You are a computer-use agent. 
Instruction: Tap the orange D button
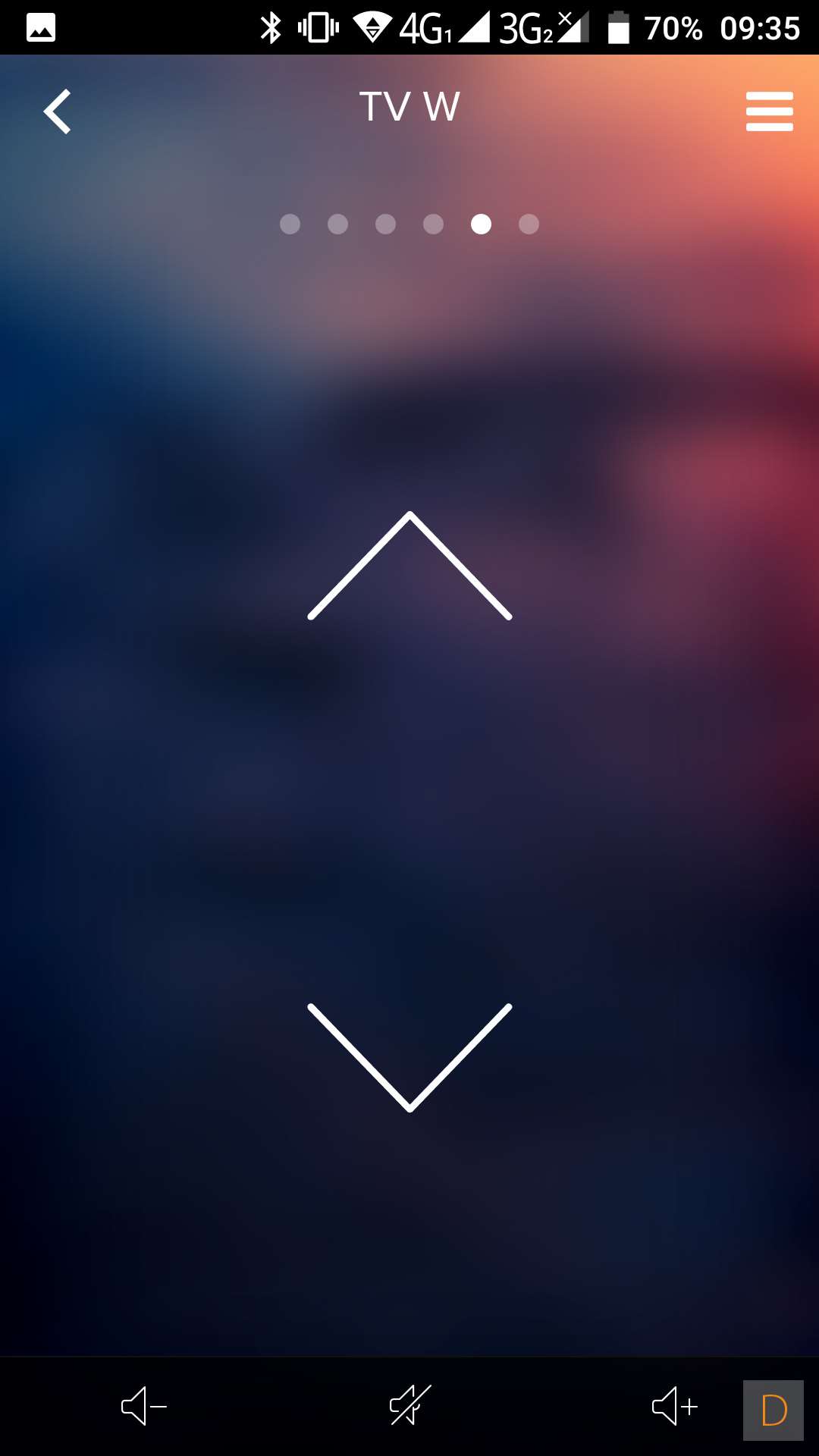pos(773,1410)
